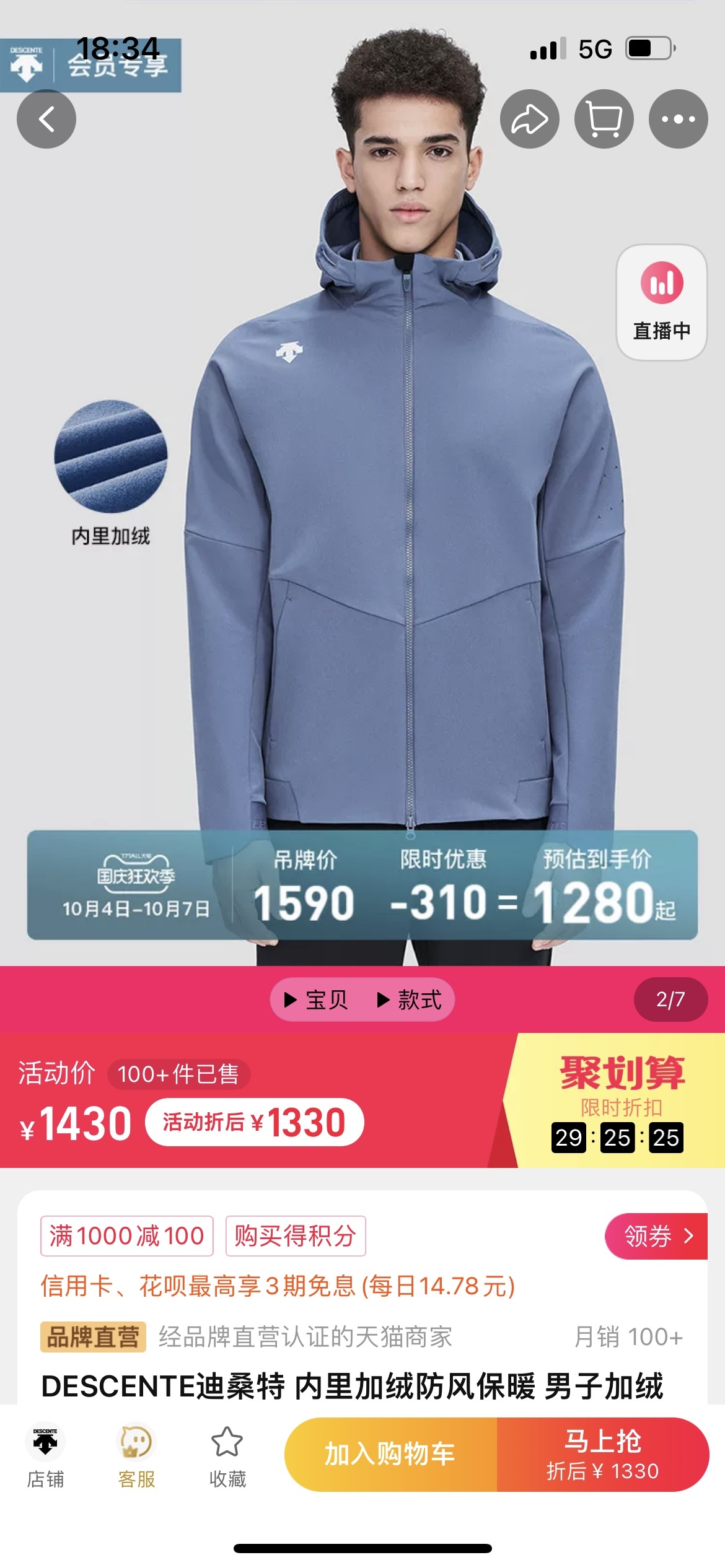Contact 客服 customer service
725x1568 pixels.
coord(136,1455)
